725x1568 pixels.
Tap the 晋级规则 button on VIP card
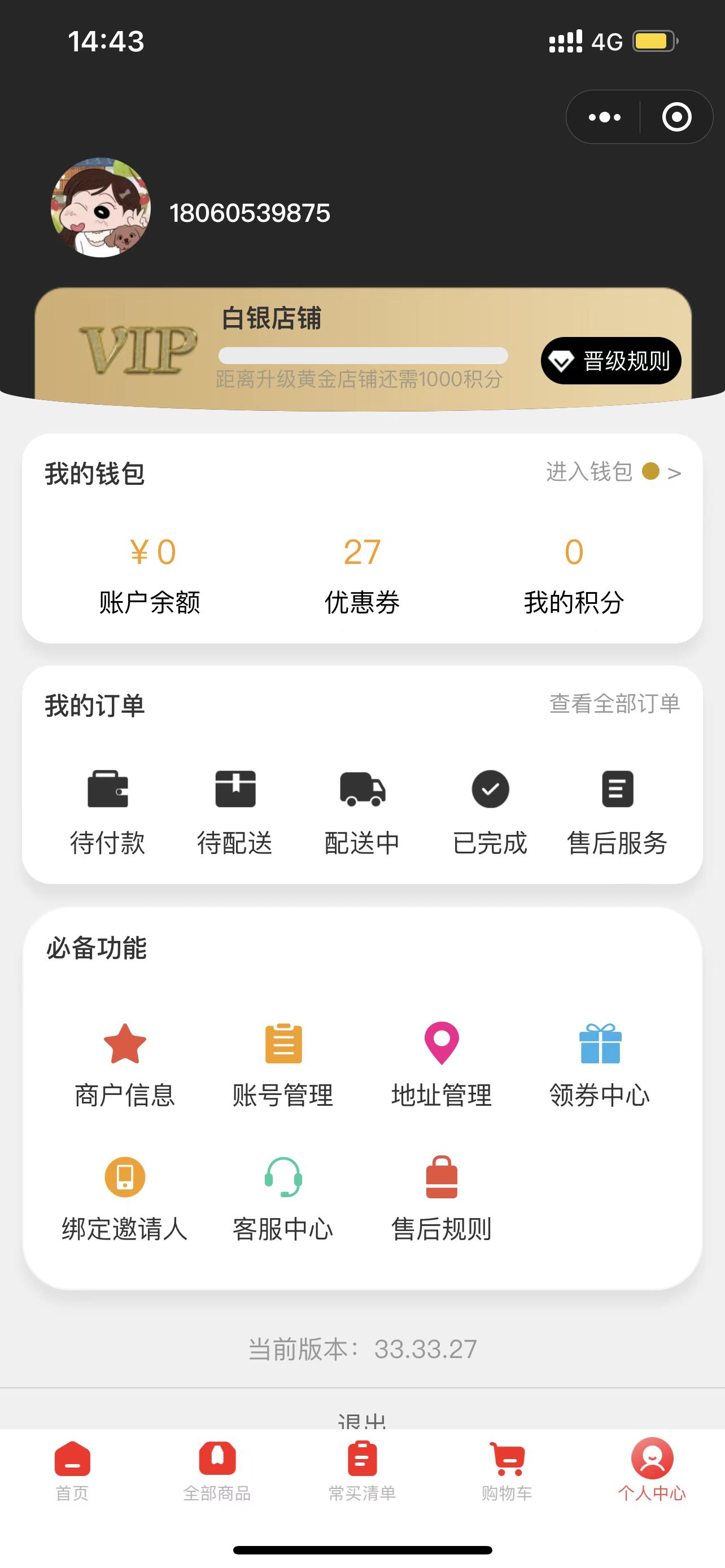tap(610, 361)
